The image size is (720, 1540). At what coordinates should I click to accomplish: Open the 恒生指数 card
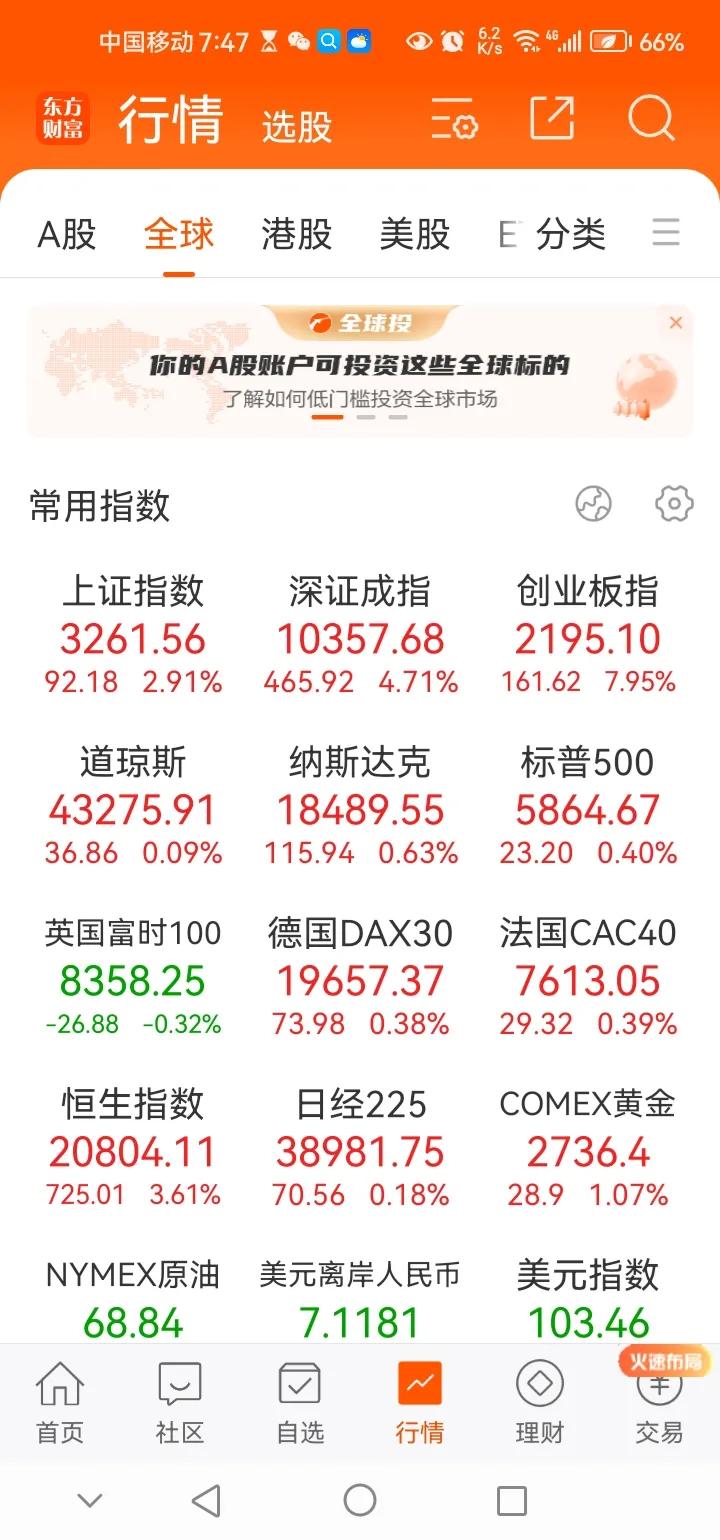coord(133,1147)
